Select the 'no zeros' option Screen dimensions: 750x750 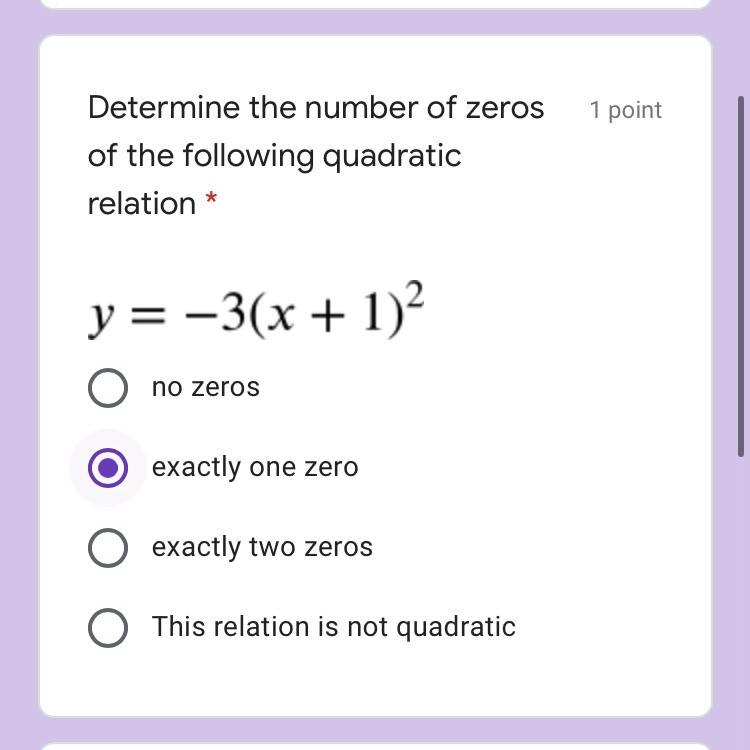108,388
